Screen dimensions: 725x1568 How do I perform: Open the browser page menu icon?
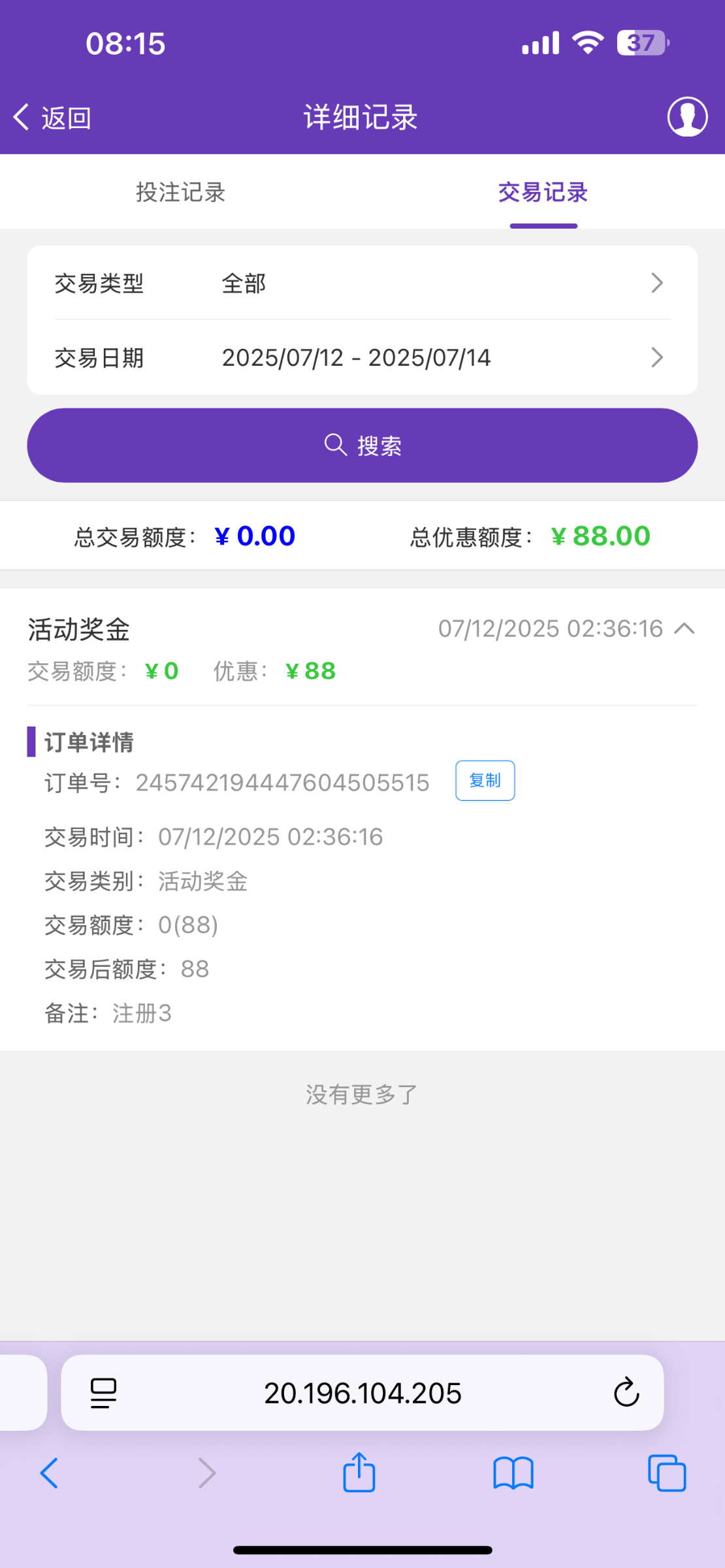103,1392
